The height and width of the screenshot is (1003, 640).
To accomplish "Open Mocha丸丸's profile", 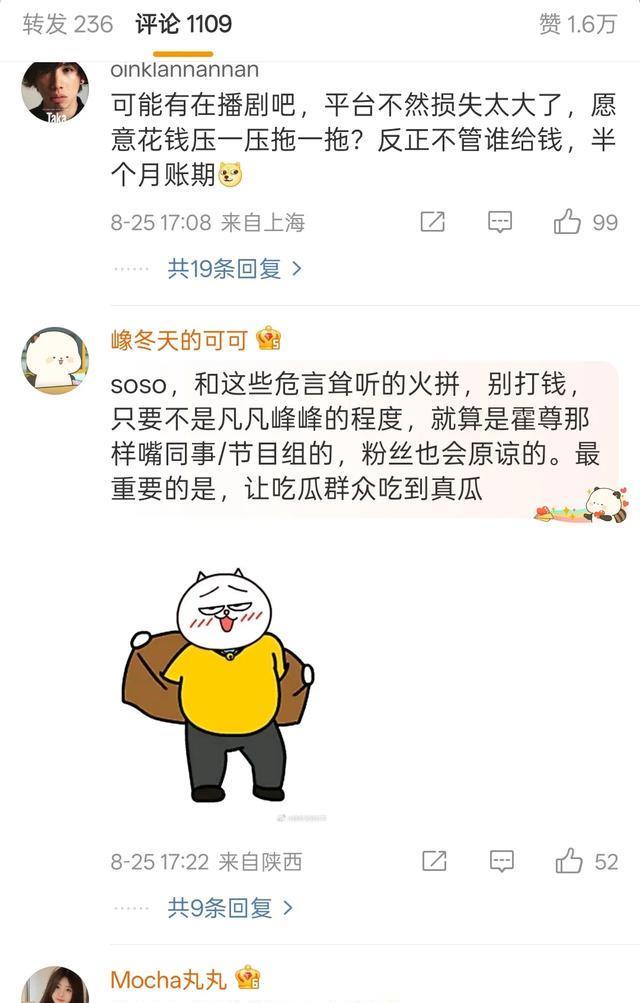I will [169, 979].
